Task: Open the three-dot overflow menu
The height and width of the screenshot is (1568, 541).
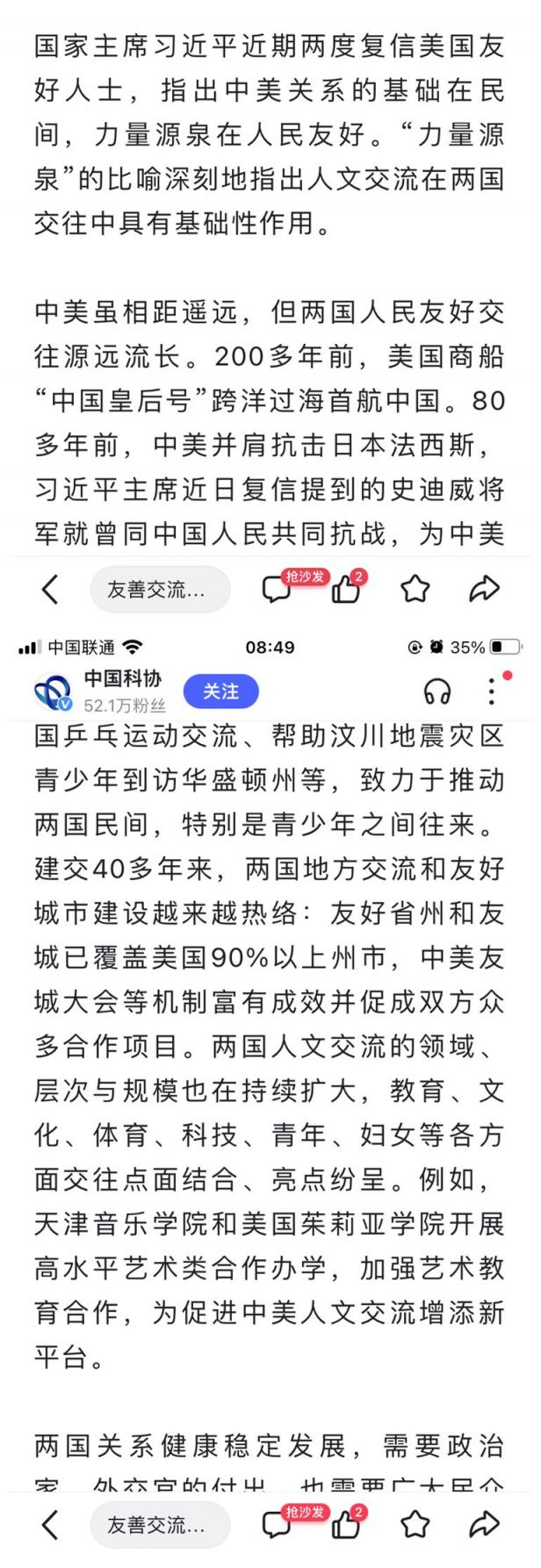Action: 492,691
